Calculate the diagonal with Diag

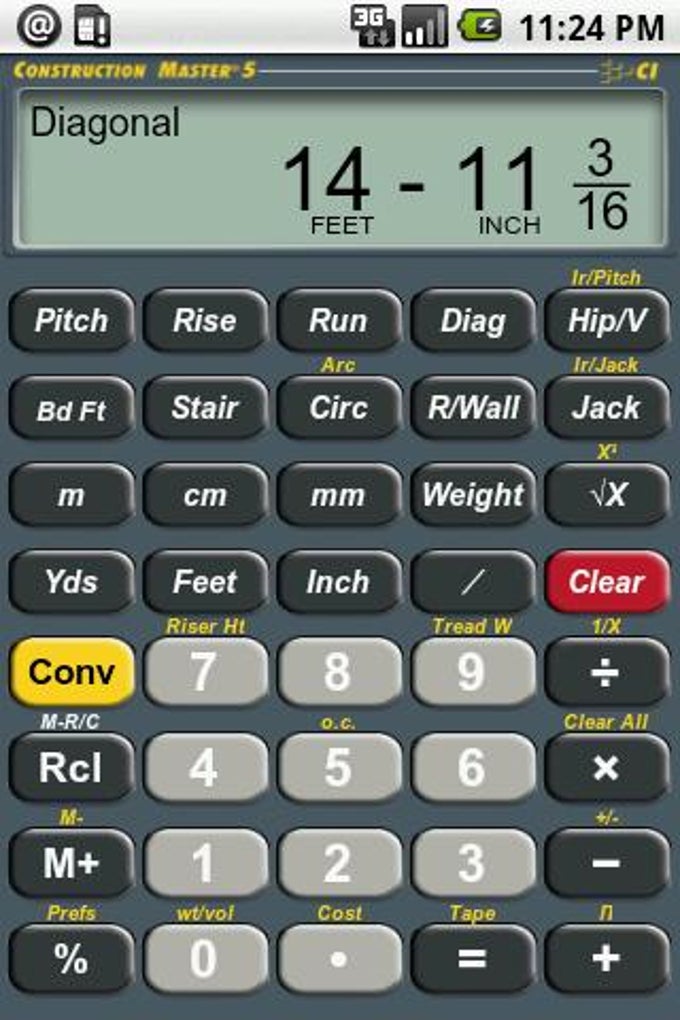[472, 320]
